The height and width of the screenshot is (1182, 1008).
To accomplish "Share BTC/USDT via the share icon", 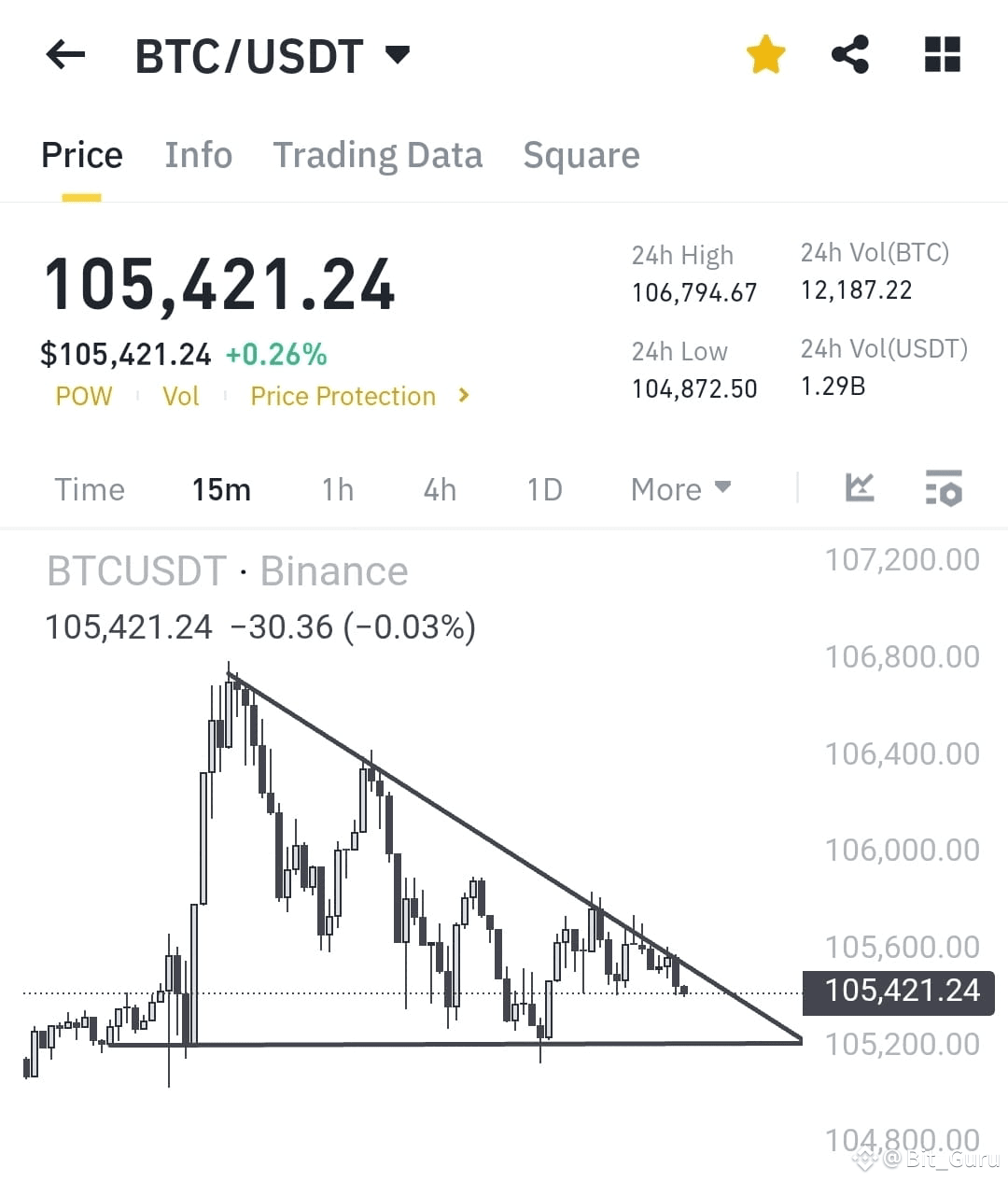I will [x=851, y=54].
